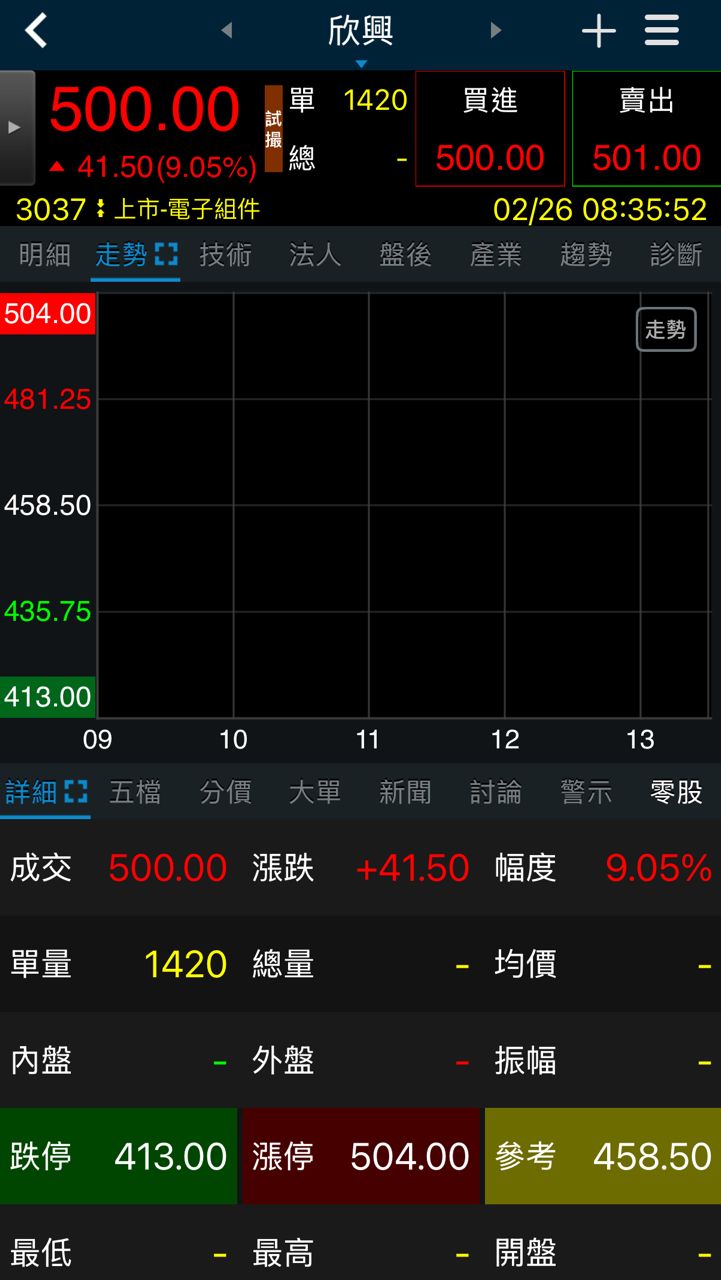
Task: View the 盤後 after-hours tab
Action: pos(405,255)
